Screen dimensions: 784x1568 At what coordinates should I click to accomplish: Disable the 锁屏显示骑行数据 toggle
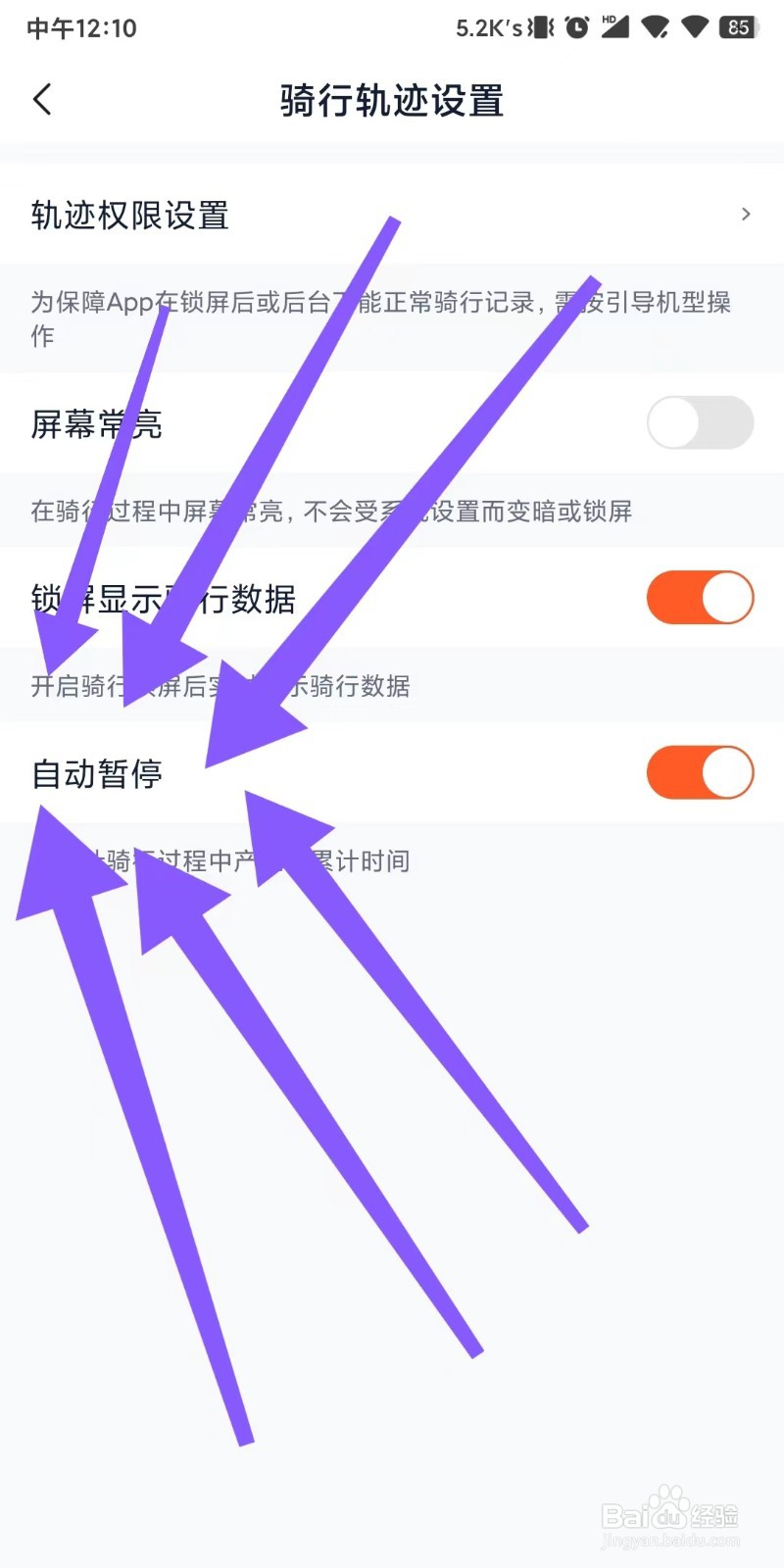point(699,597)
